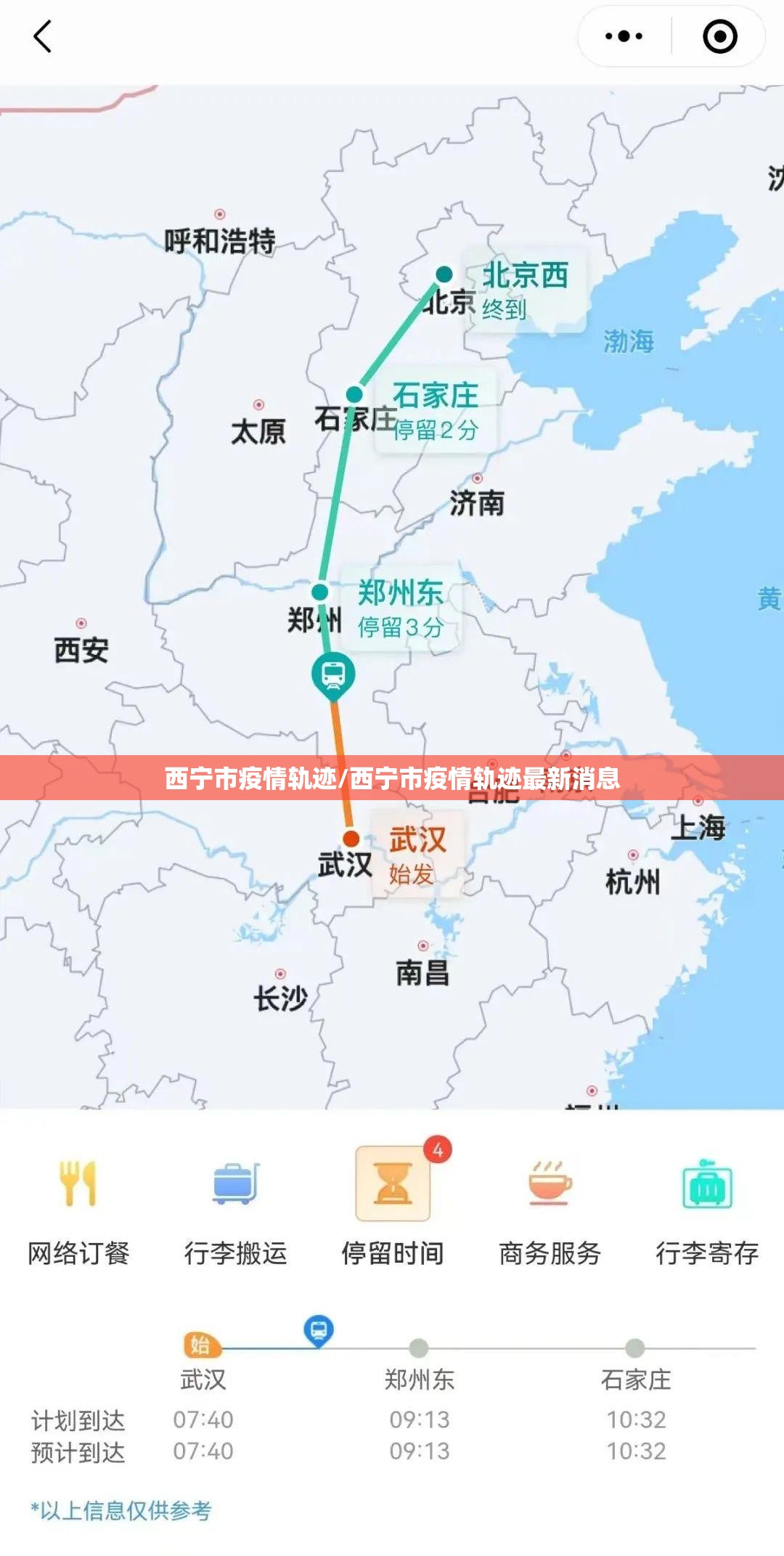
Task: Select the 石家庄 stop on the timeline
Action: [x=635, y=1364]
